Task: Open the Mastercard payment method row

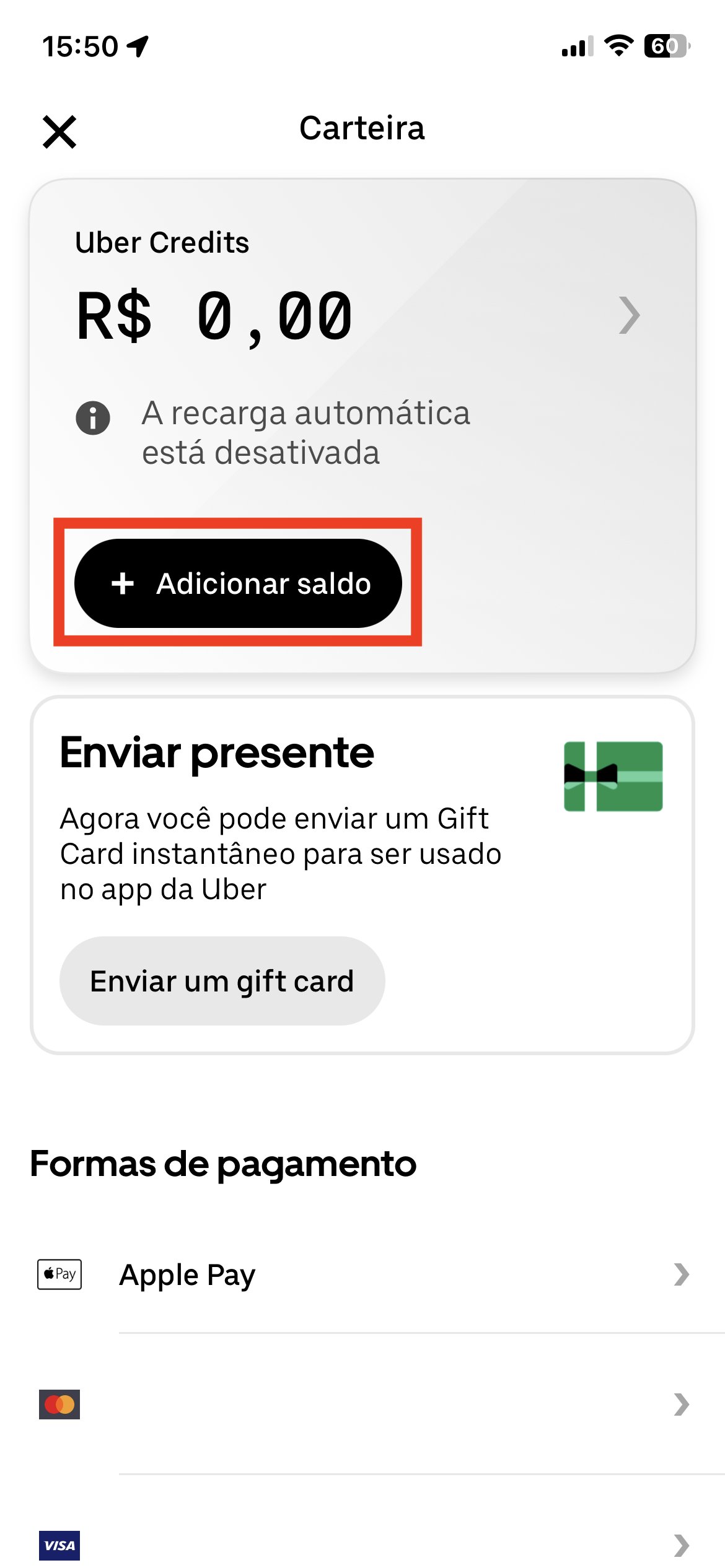Action: pos(362,1404)
